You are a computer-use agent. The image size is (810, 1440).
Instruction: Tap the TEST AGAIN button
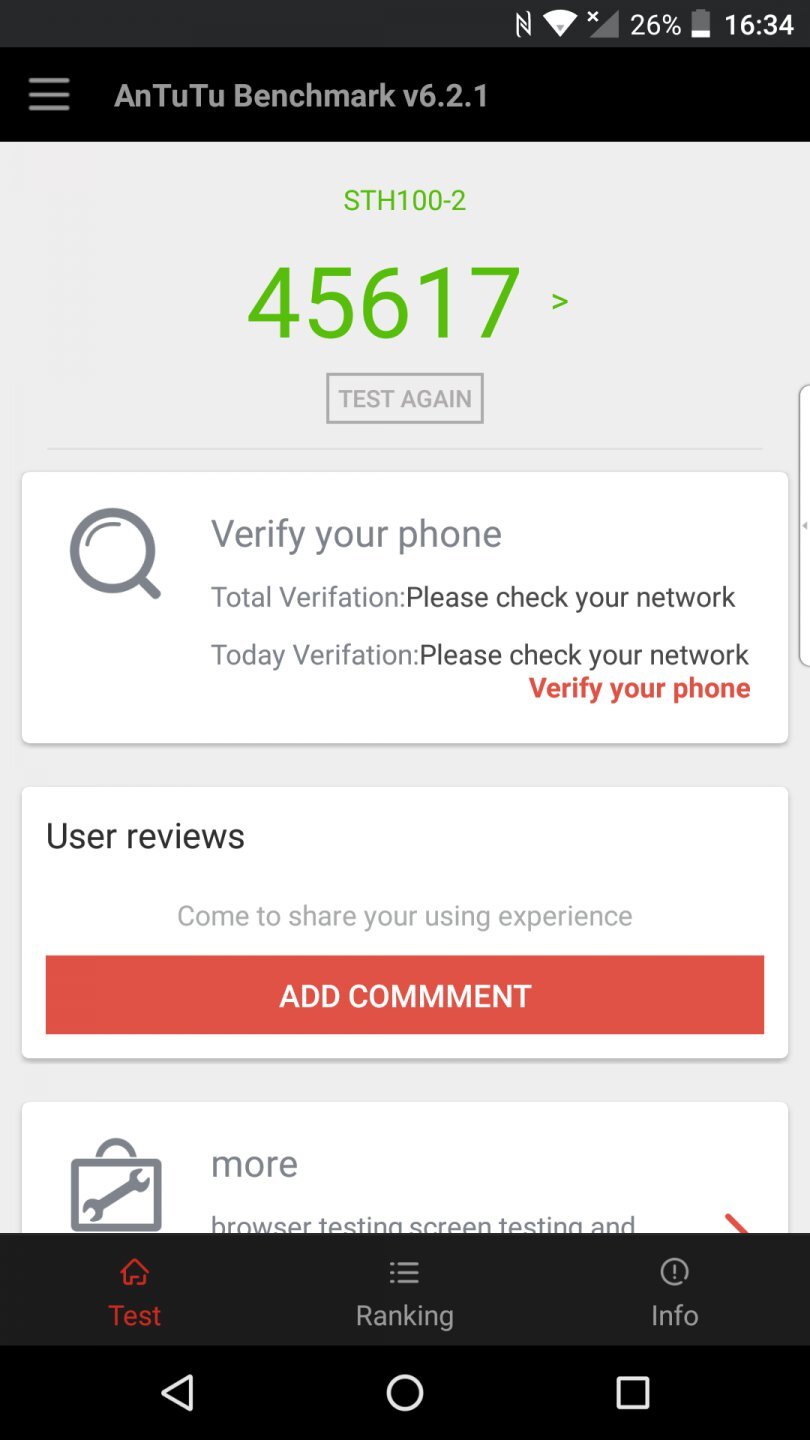(x=405, y=398)
